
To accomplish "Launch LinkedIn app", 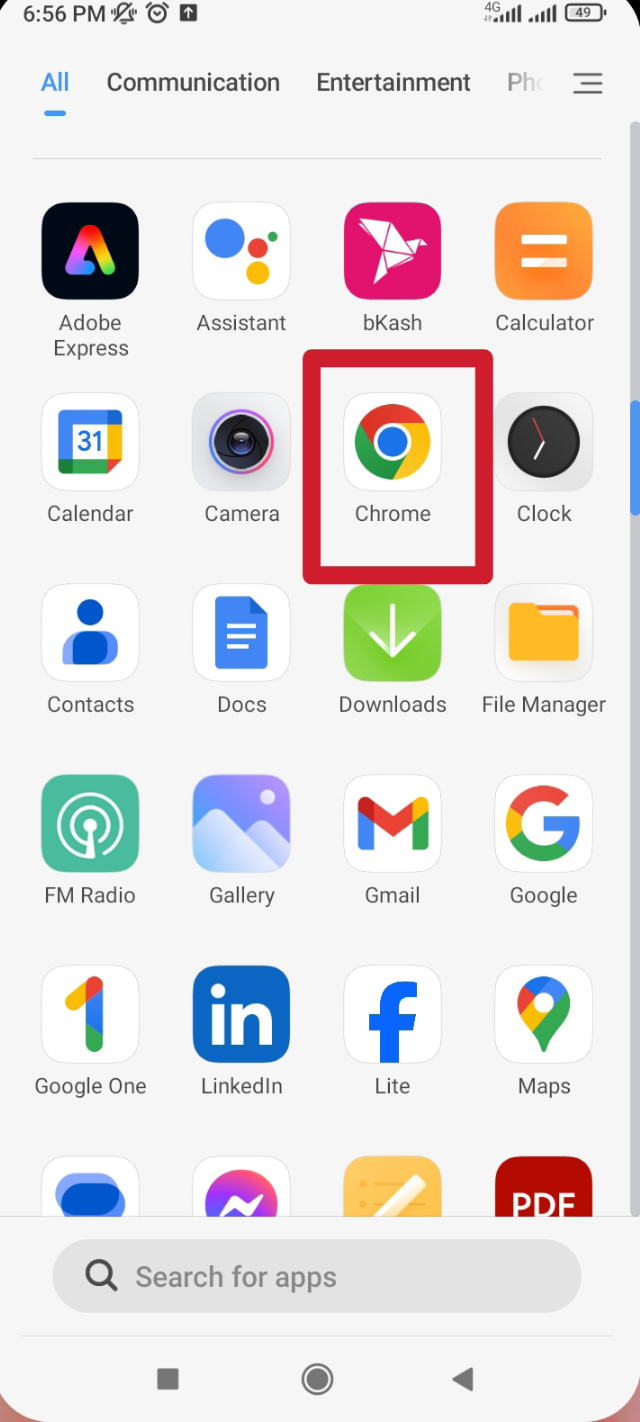I will click(x=241, y=1015).
